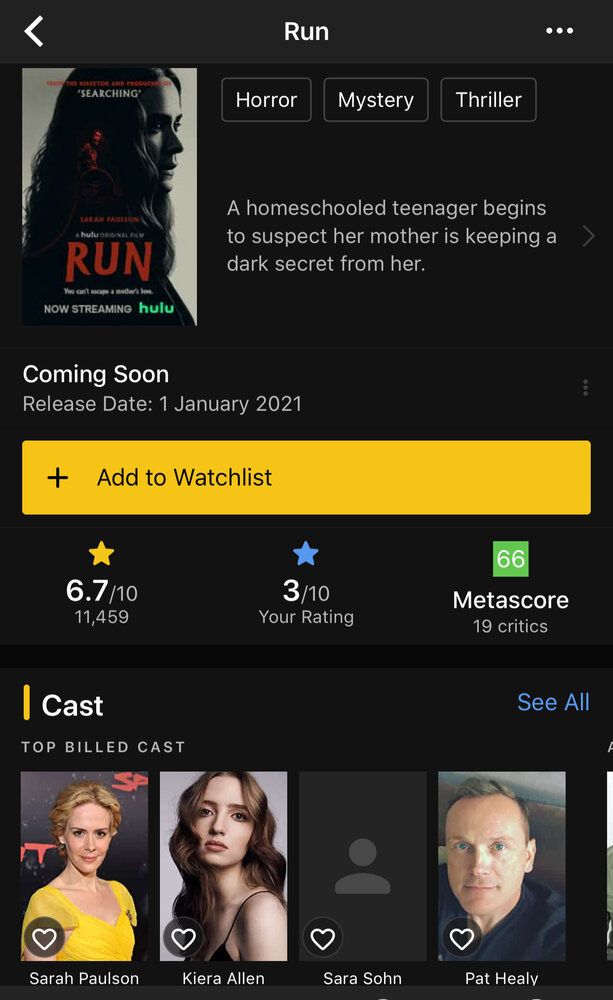See All cast members
Image resolution: width=613 pixels, height=1000 pixels.
pos(553,702)
